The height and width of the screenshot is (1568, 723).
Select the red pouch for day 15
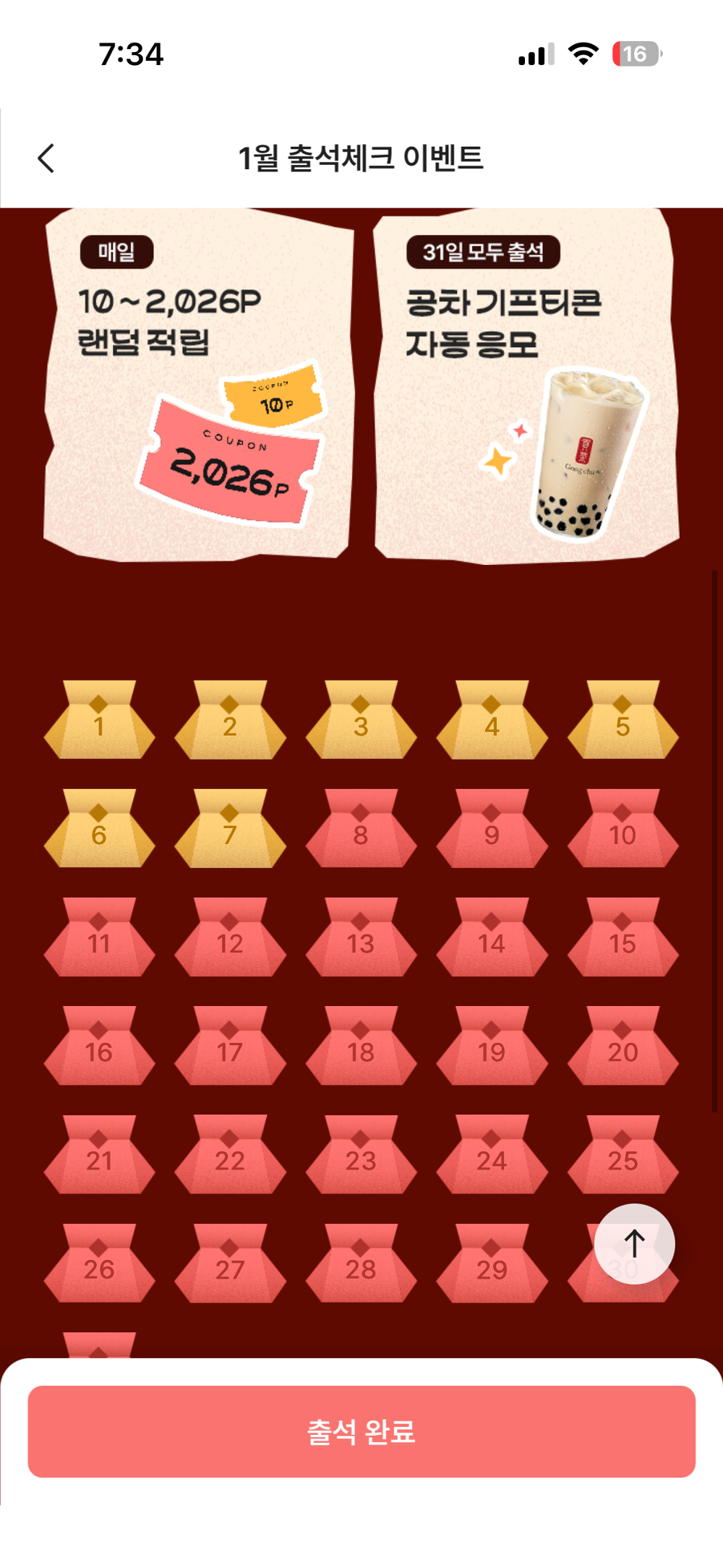(x=623, y=938)
